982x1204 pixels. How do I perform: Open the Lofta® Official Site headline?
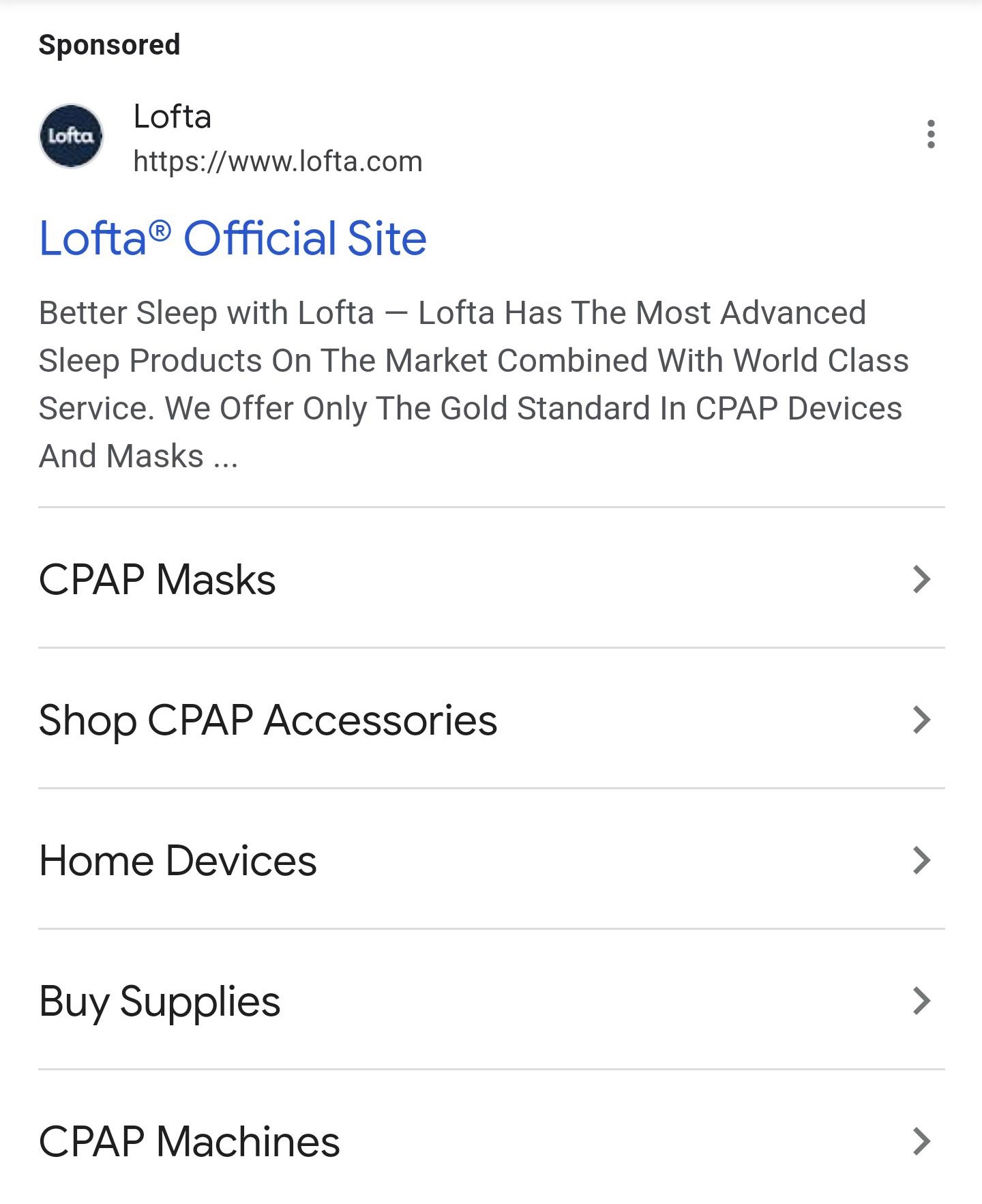(233, 239)
